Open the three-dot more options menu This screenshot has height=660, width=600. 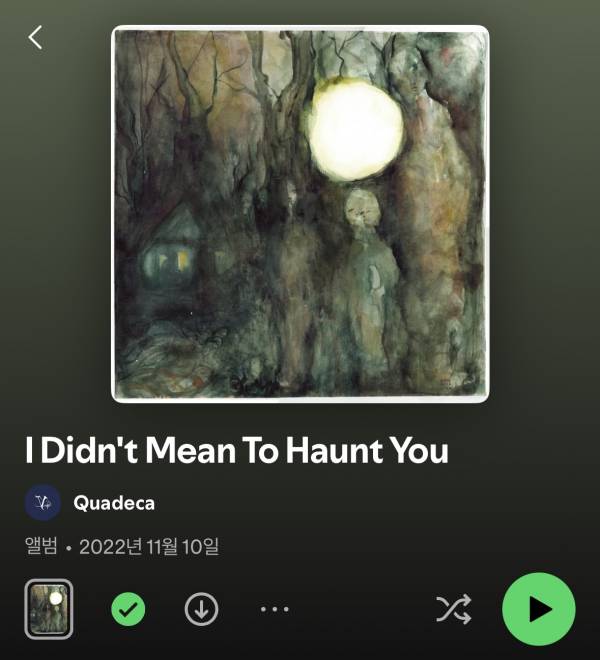tap(274, 609)
